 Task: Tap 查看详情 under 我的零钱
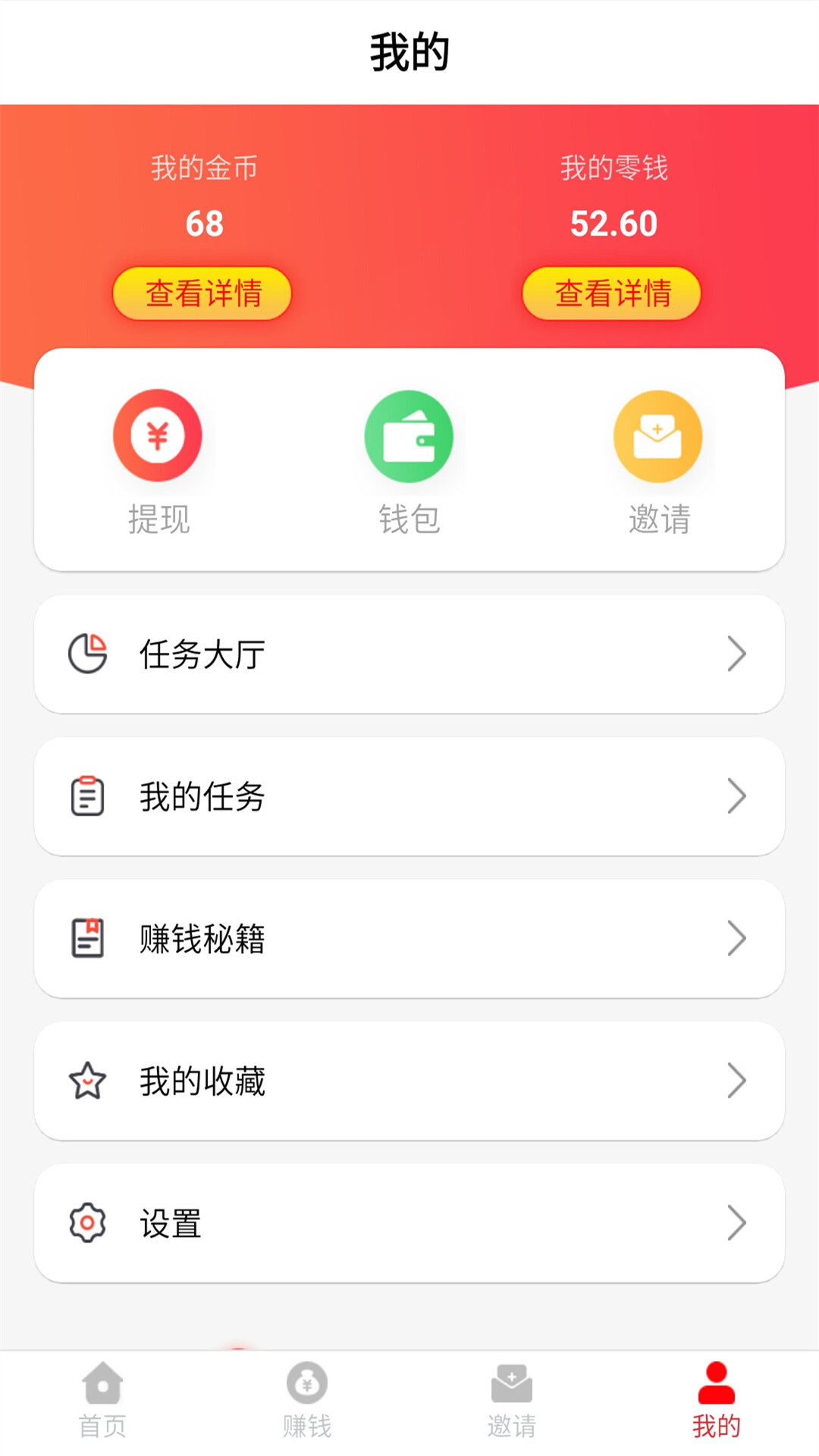[611, 292]
